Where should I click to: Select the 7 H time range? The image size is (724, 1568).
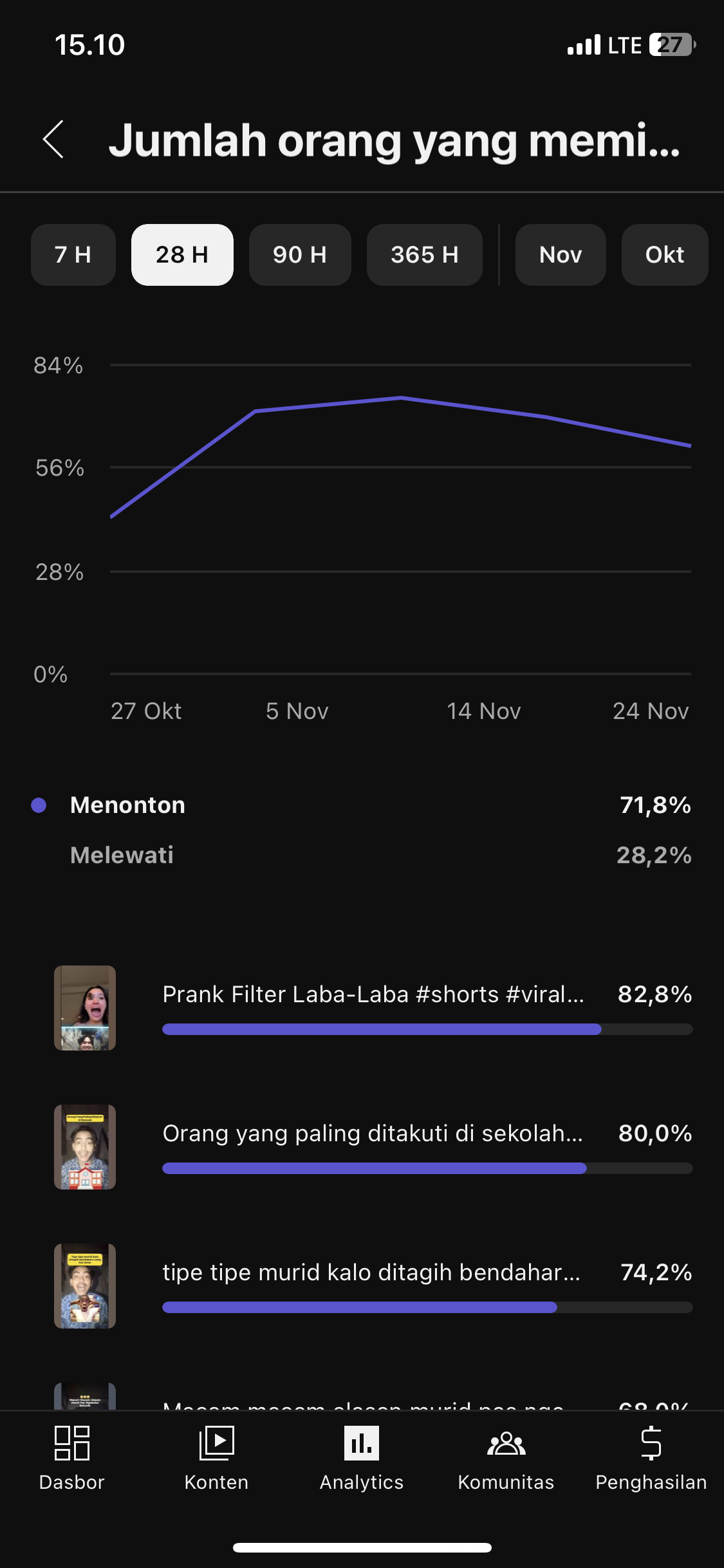73,255
